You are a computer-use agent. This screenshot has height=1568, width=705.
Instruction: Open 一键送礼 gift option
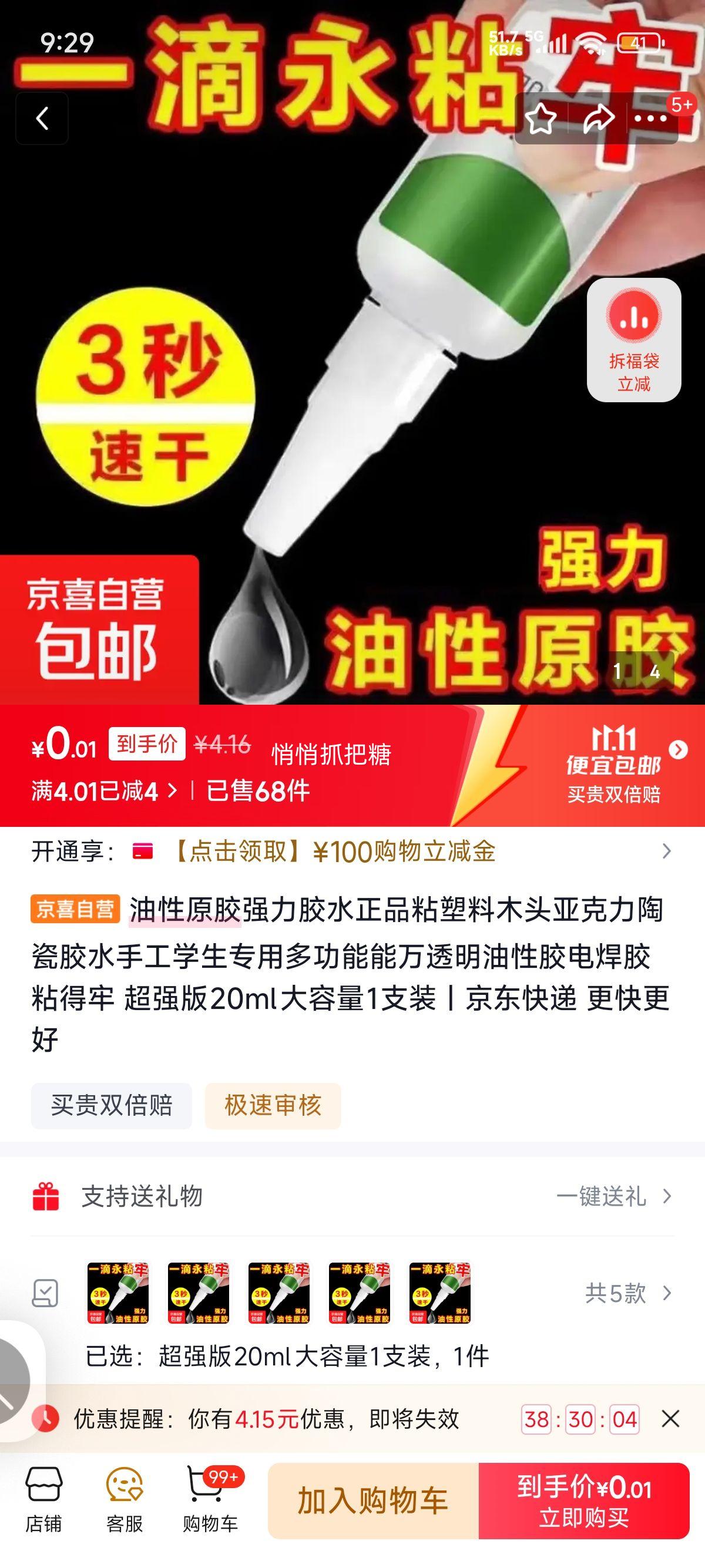coord(612,1196)
